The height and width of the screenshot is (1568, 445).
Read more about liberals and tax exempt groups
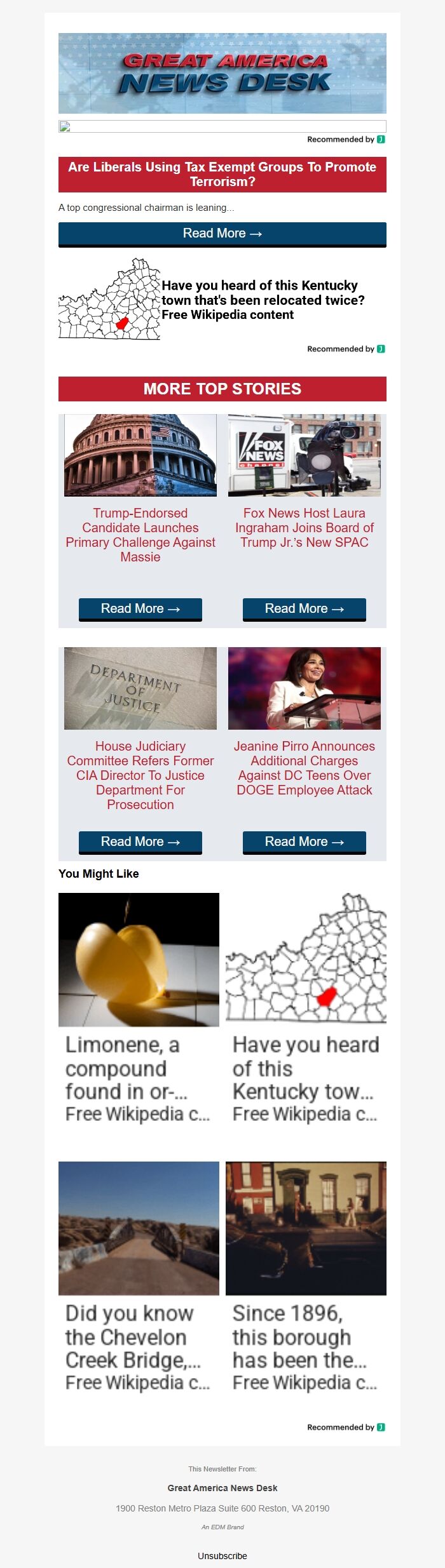coord(222,234)
